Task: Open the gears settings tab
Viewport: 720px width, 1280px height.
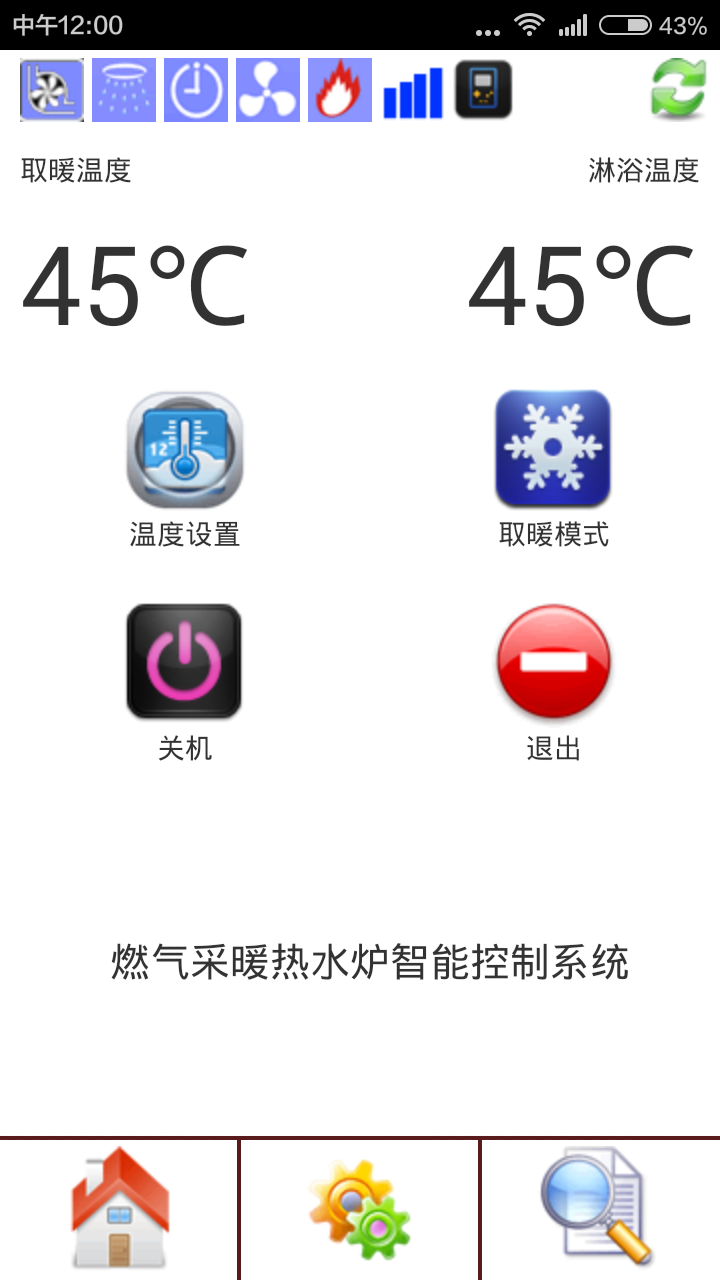Action: [x=360, y=1208]
